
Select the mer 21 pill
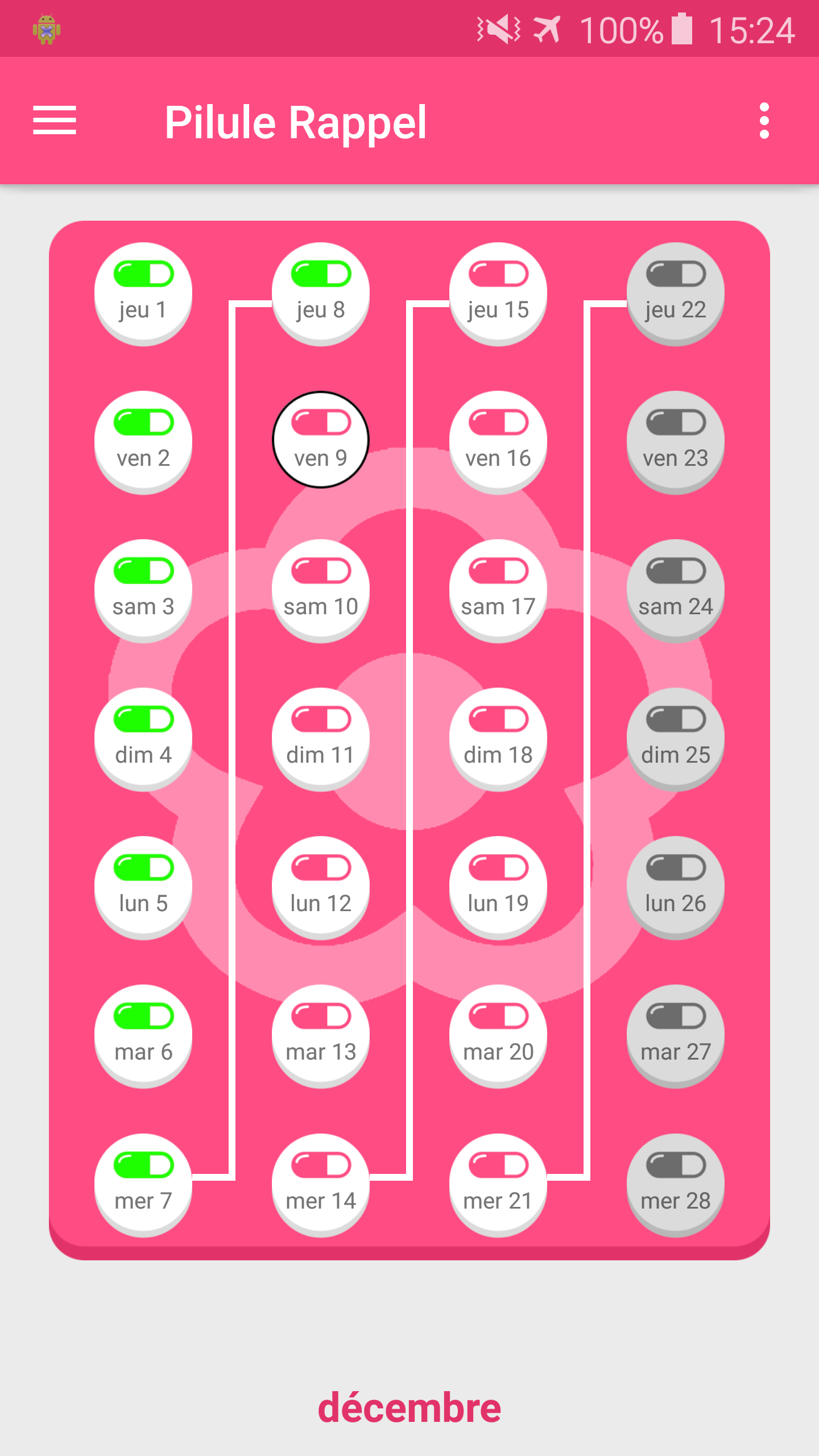[498, 1184]
